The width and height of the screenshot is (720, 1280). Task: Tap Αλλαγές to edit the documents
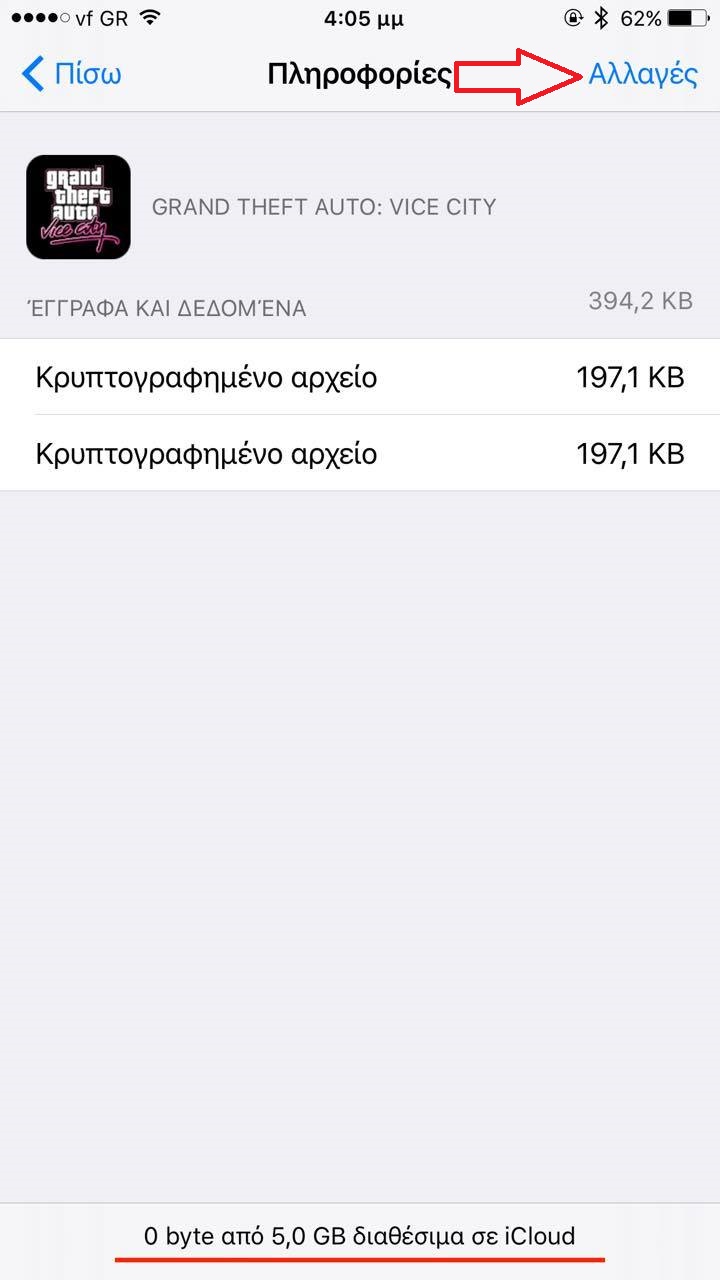[643, 75]
